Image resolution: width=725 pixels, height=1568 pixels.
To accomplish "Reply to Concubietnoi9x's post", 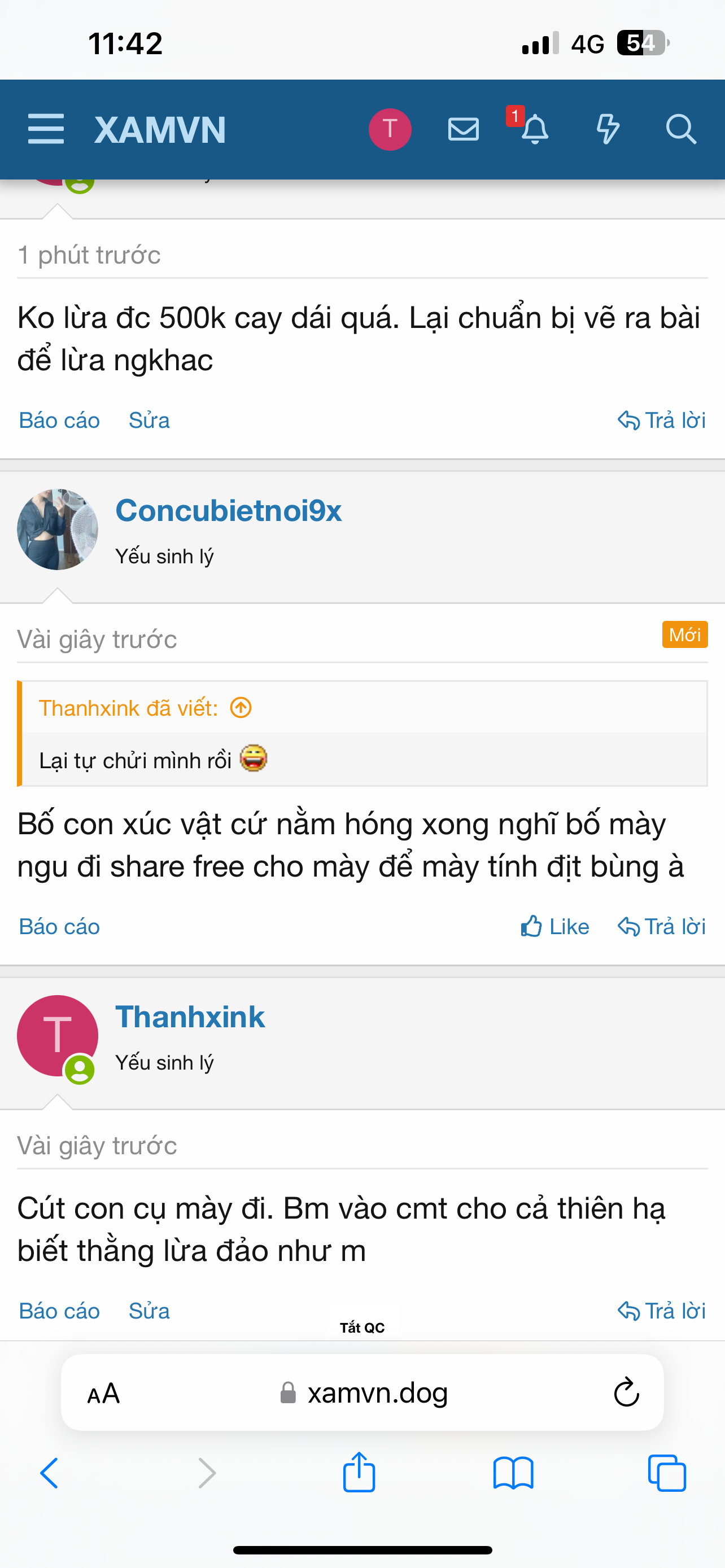I will click(x=662, y=926).
